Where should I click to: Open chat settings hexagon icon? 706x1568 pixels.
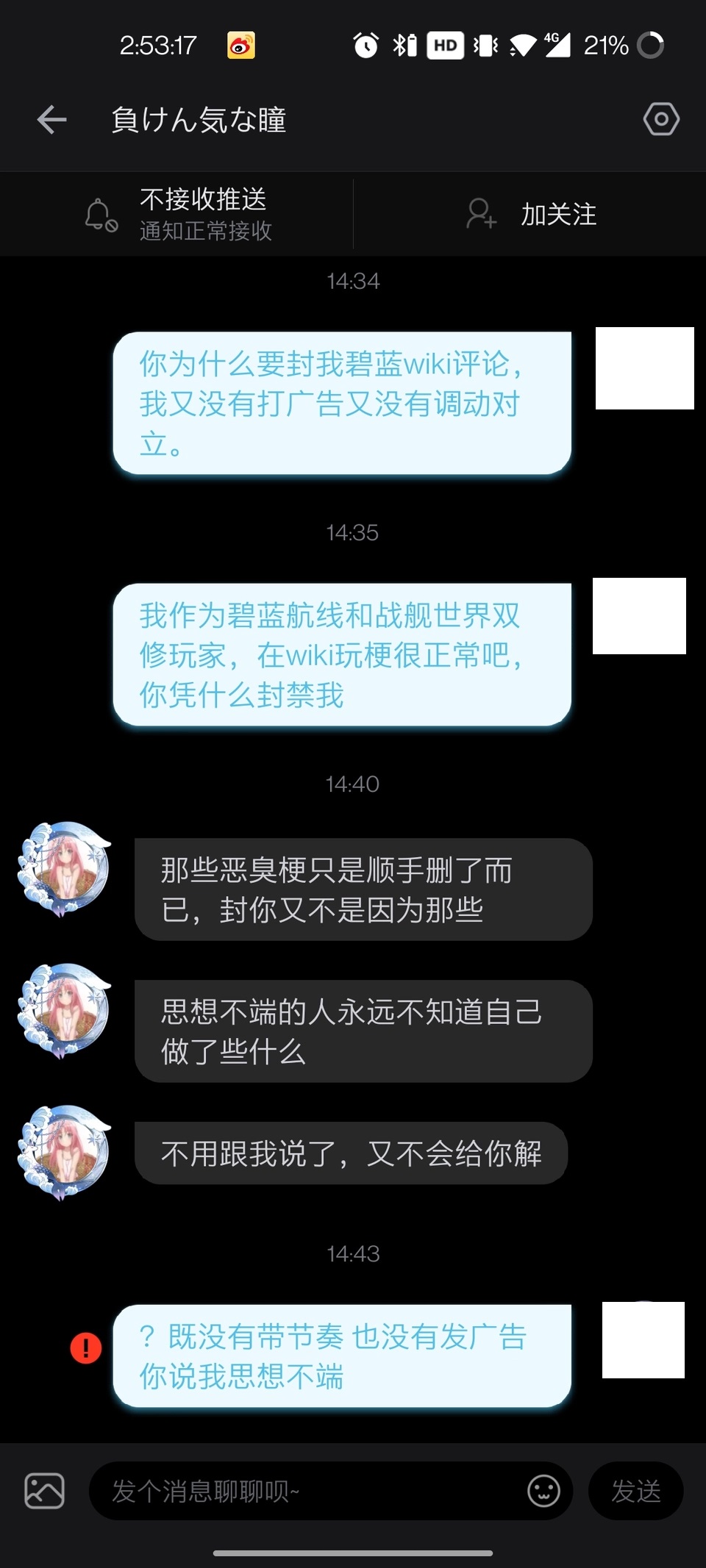(x=660, y=119)
